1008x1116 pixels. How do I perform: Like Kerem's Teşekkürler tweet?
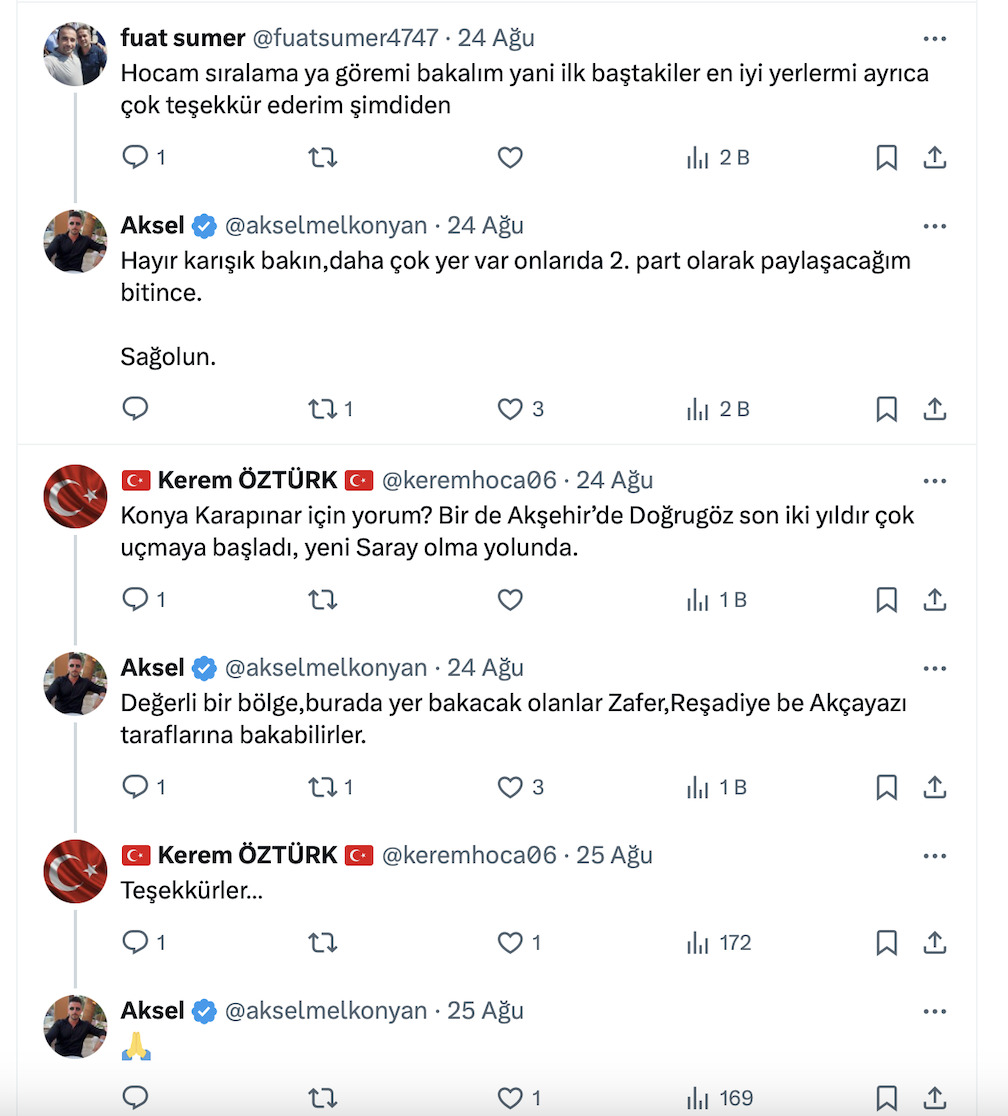pos(510,943)
